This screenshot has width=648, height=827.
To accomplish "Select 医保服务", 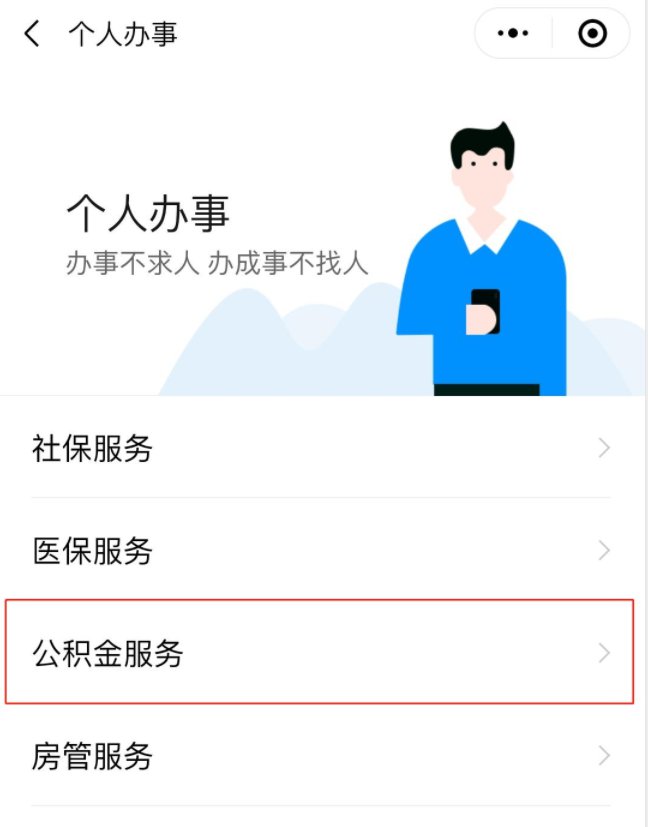I will point(320,551).
